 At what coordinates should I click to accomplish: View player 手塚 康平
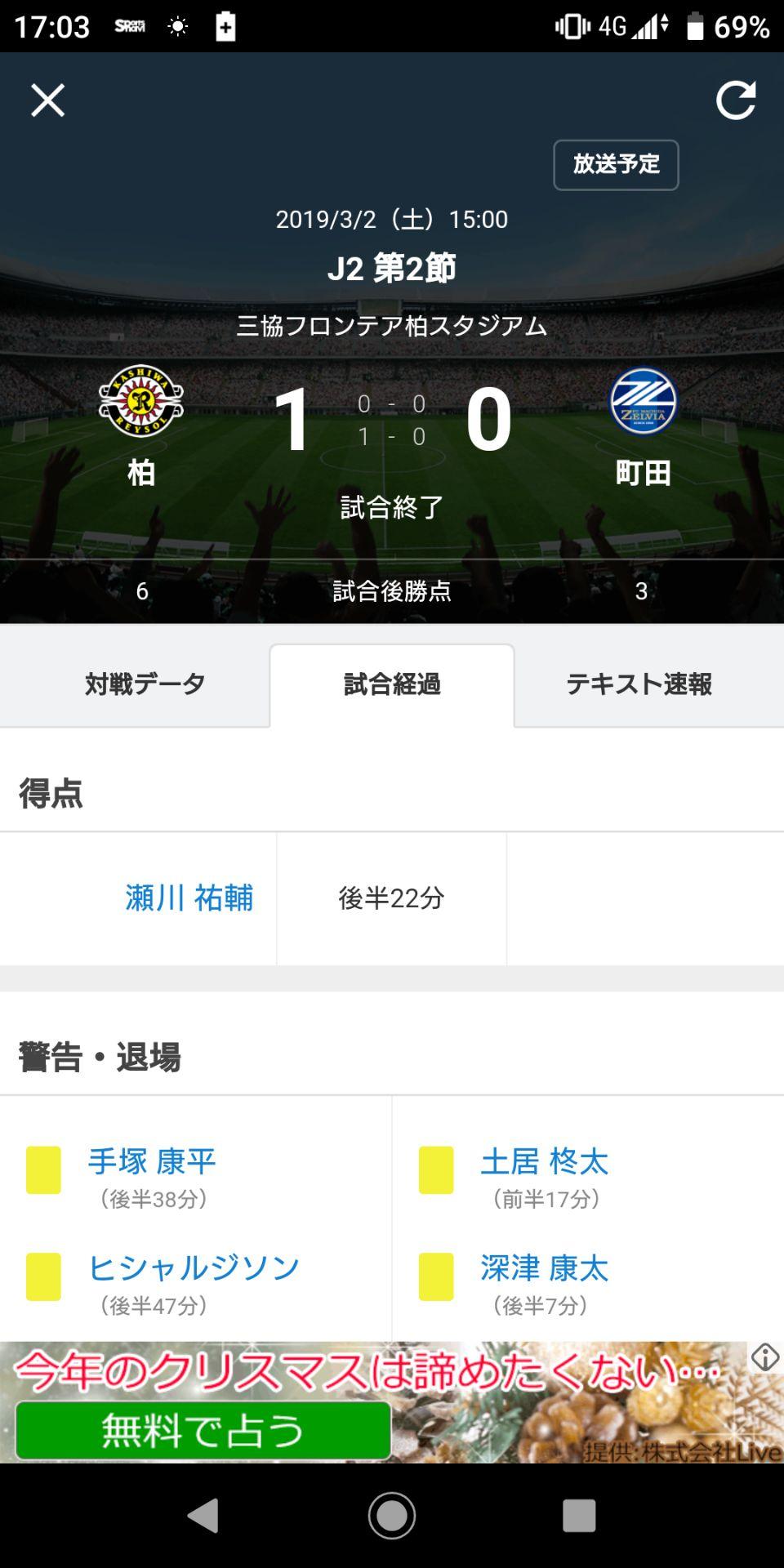[x=152, y=1161]
